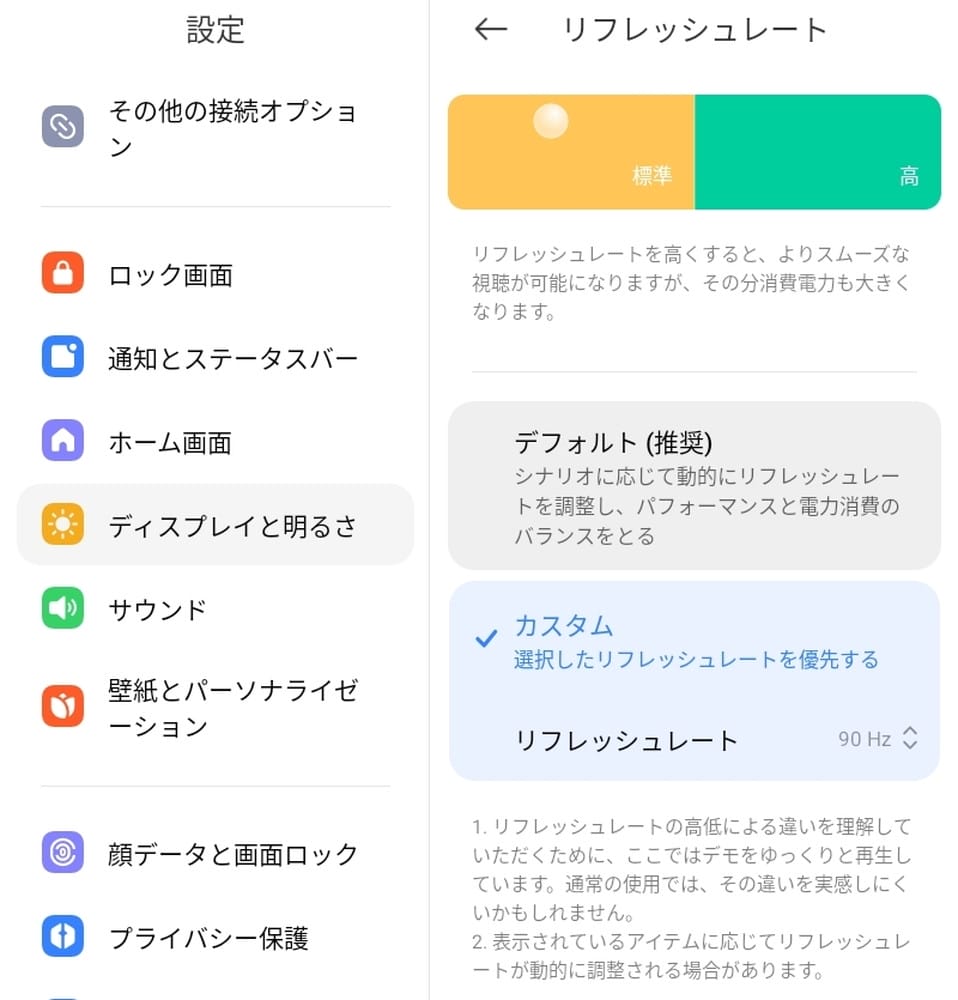The width and height of the screenshot is (958, 1000).
Task: Open the 90 Hz refresh rate dropdown
Action: [877, 740]
